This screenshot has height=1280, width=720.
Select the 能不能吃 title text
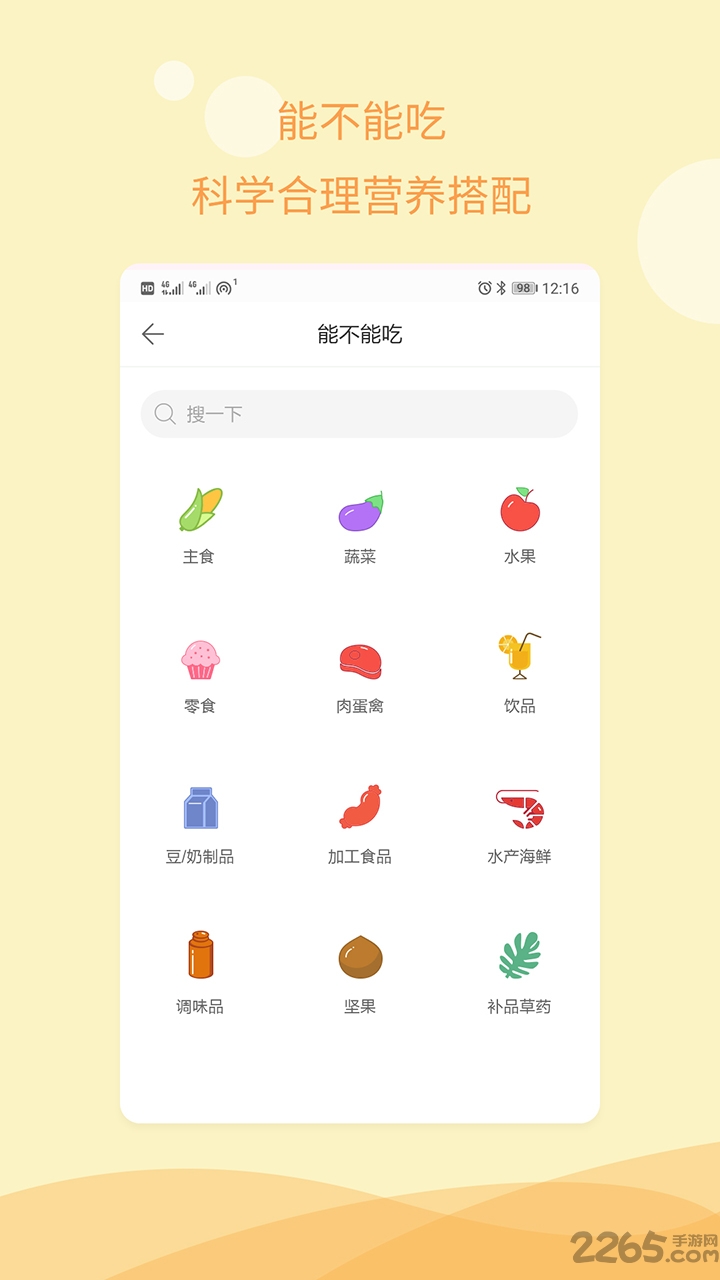[x=359, y=334]
